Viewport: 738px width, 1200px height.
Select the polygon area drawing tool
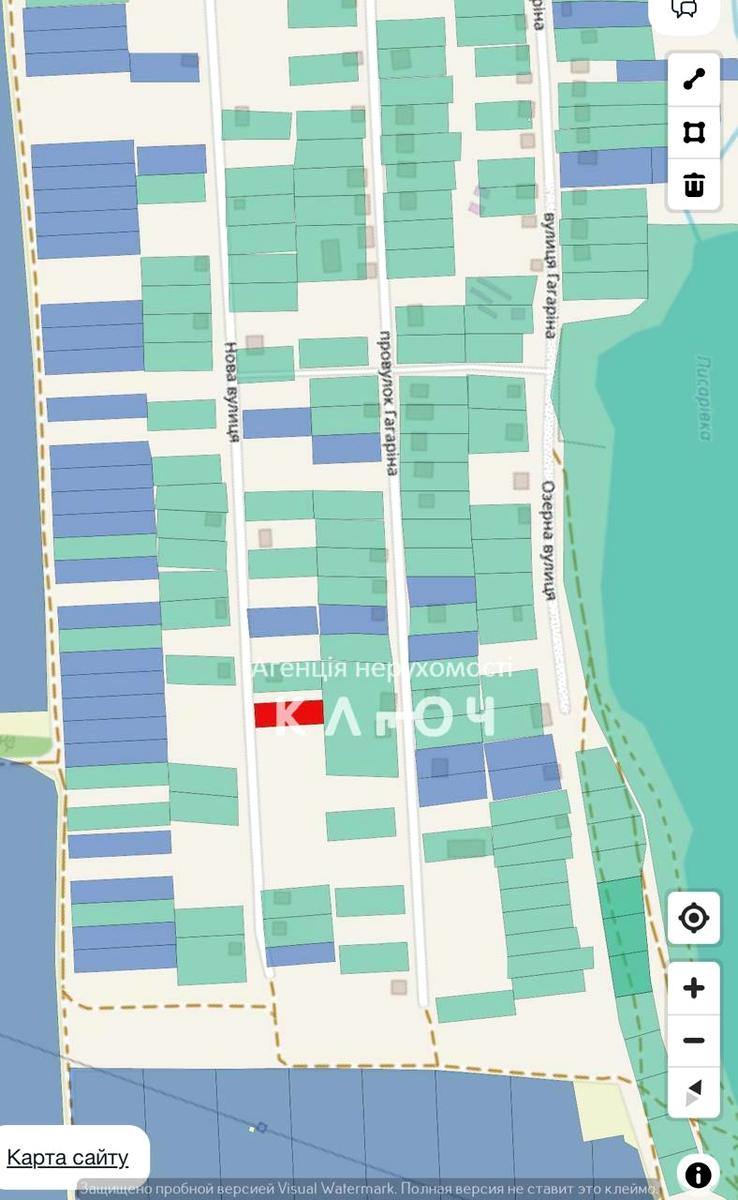694,132
